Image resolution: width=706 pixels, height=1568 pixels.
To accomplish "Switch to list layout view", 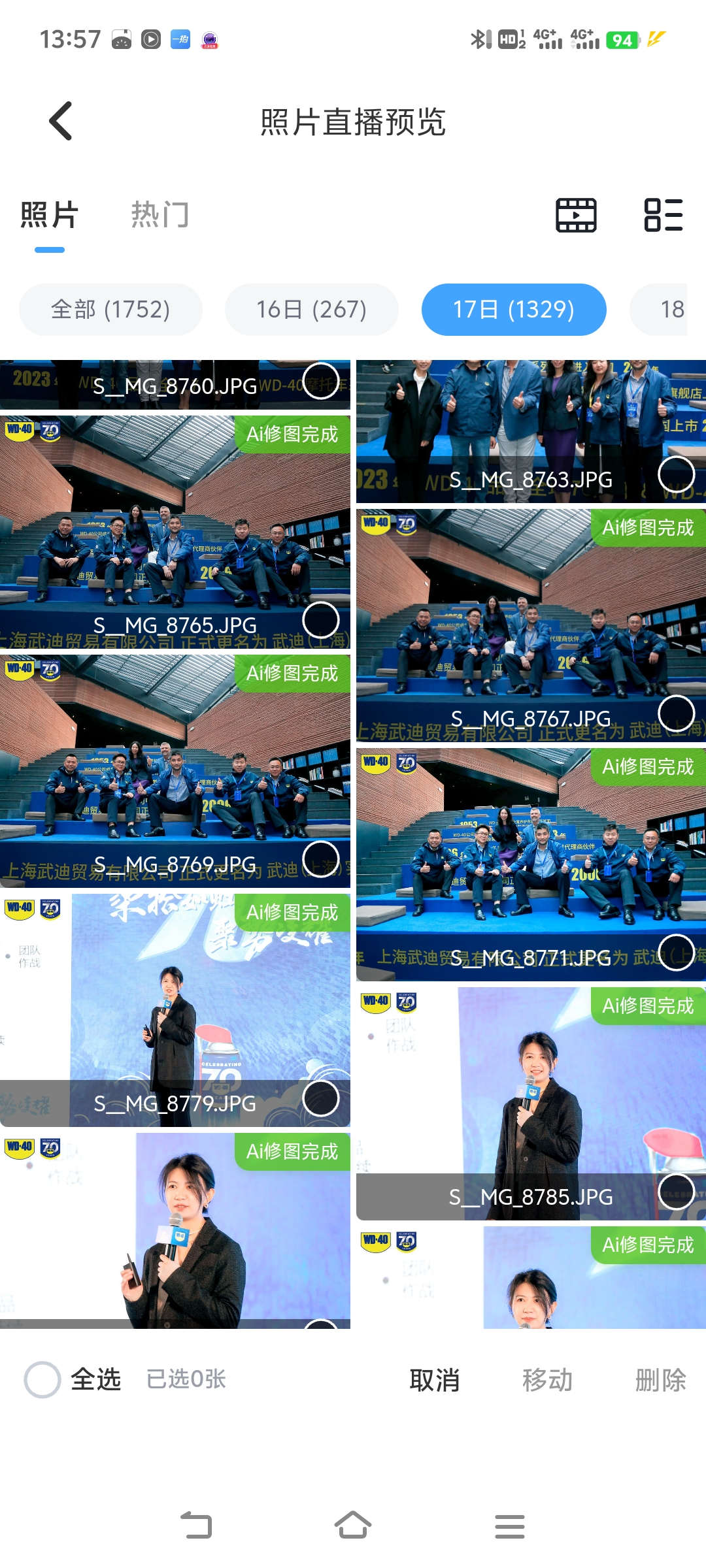I will tap(663, 215).
